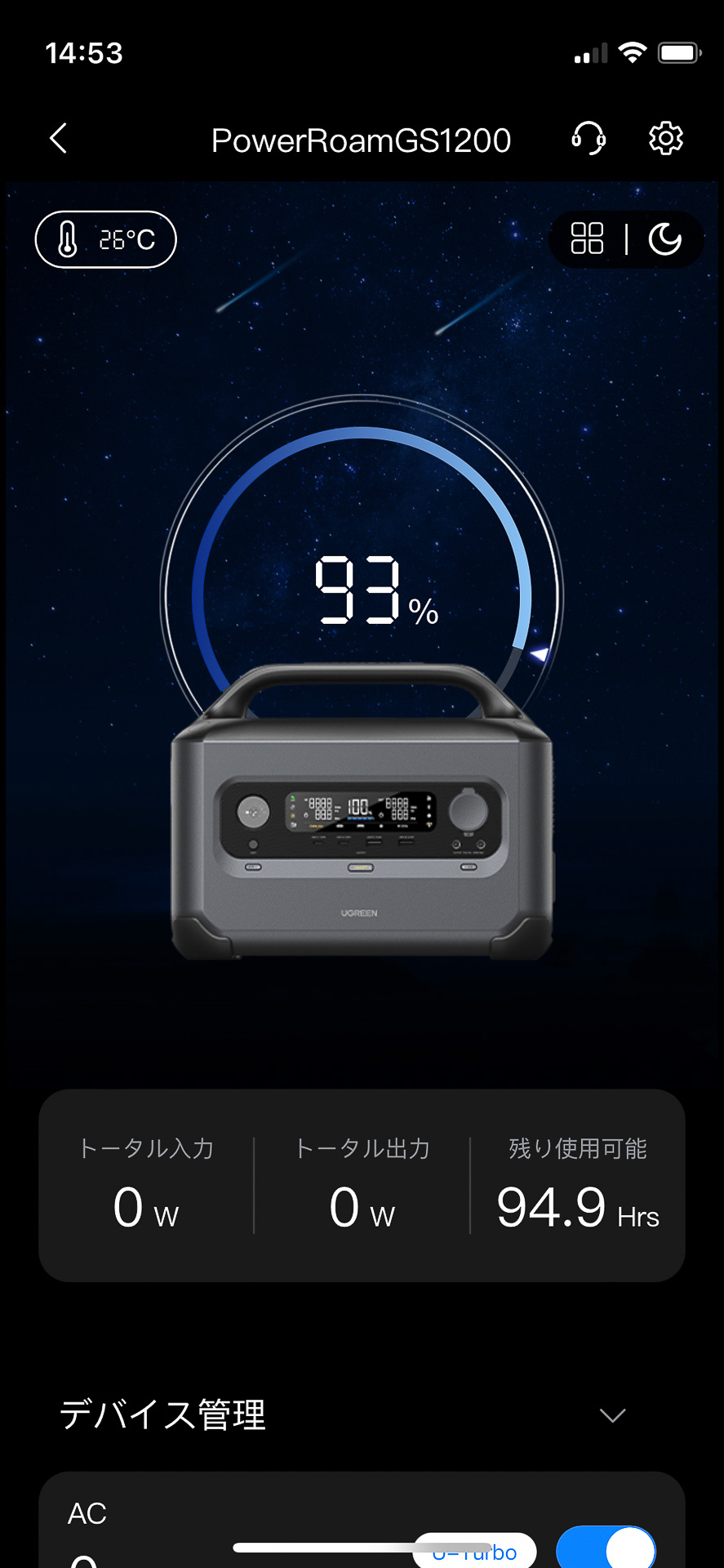
Task: Open the device settings gear
Action: click(x=665, y=138)
